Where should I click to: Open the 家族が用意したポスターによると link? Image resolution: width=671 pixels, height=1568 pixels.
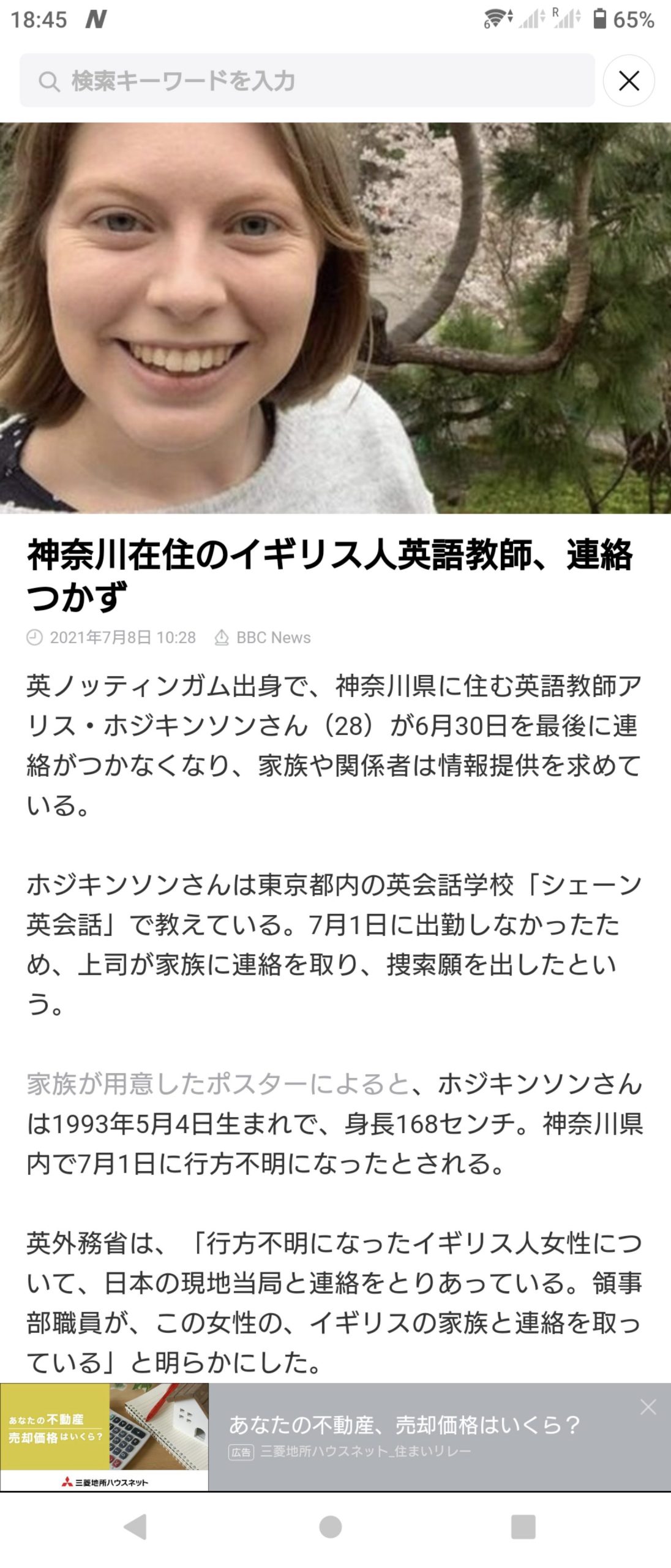[218, 1084]
